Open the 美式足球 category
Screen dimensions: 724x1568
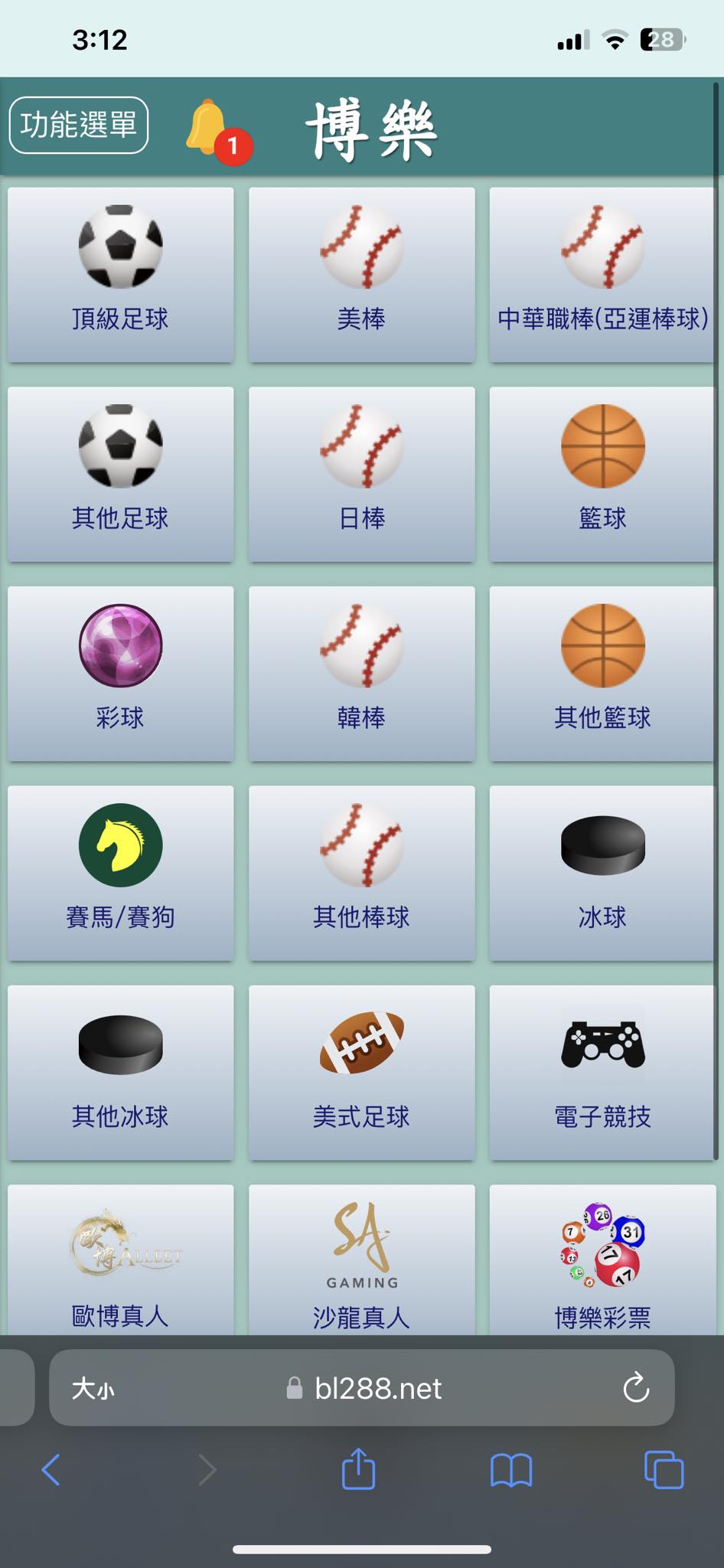[361, 1072]
